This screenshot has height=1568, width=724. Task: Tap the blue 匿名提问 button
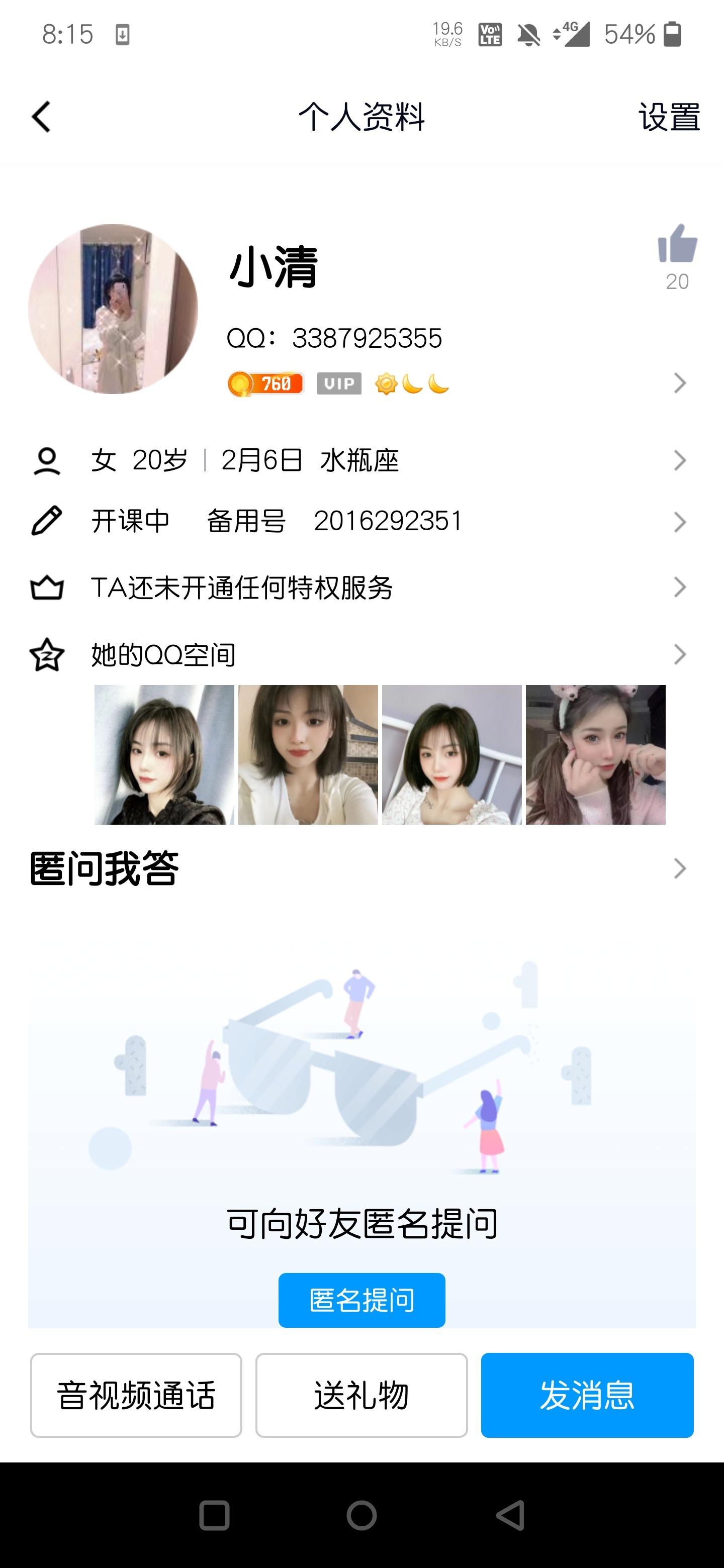click(x=361, y=1300)
